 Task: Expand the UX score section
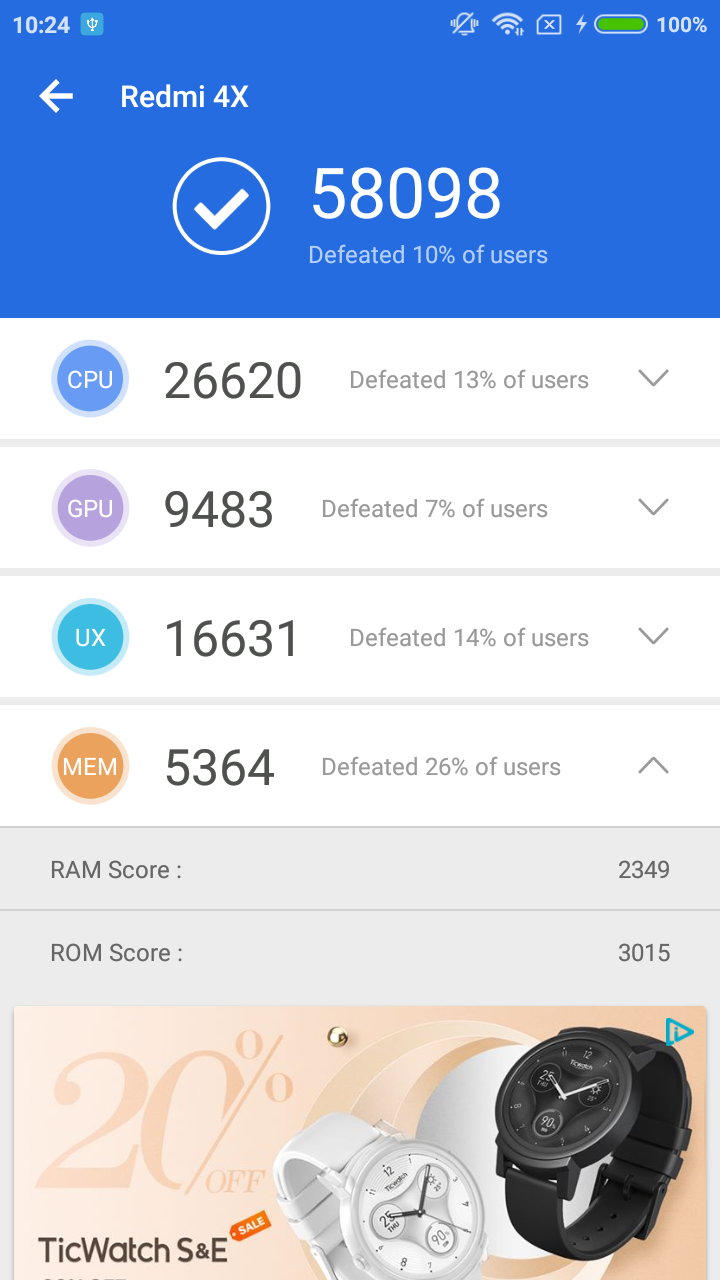653,636
